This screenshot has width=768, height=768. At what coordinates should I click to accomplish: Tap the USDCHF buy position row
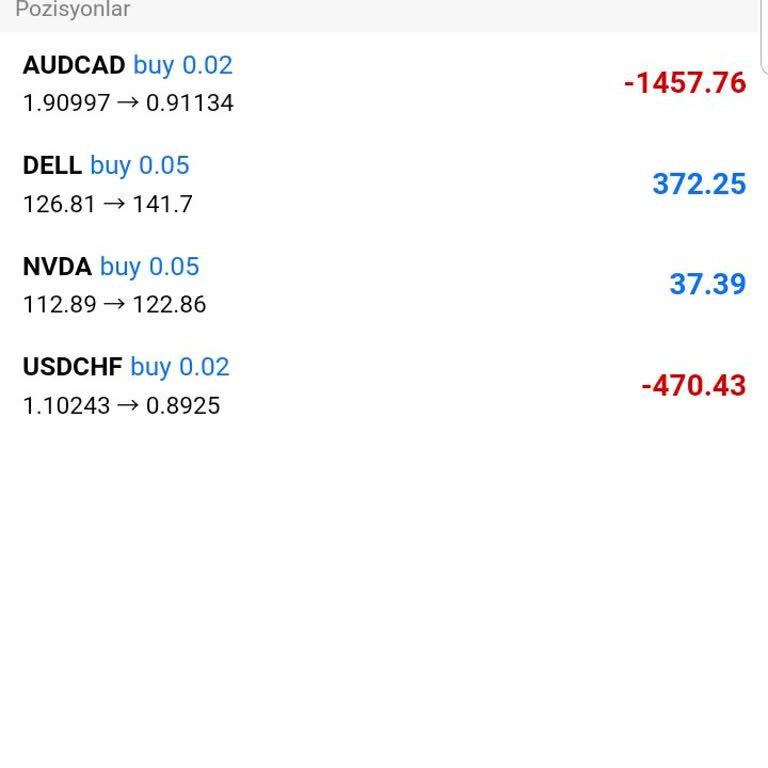click(384, 385)
